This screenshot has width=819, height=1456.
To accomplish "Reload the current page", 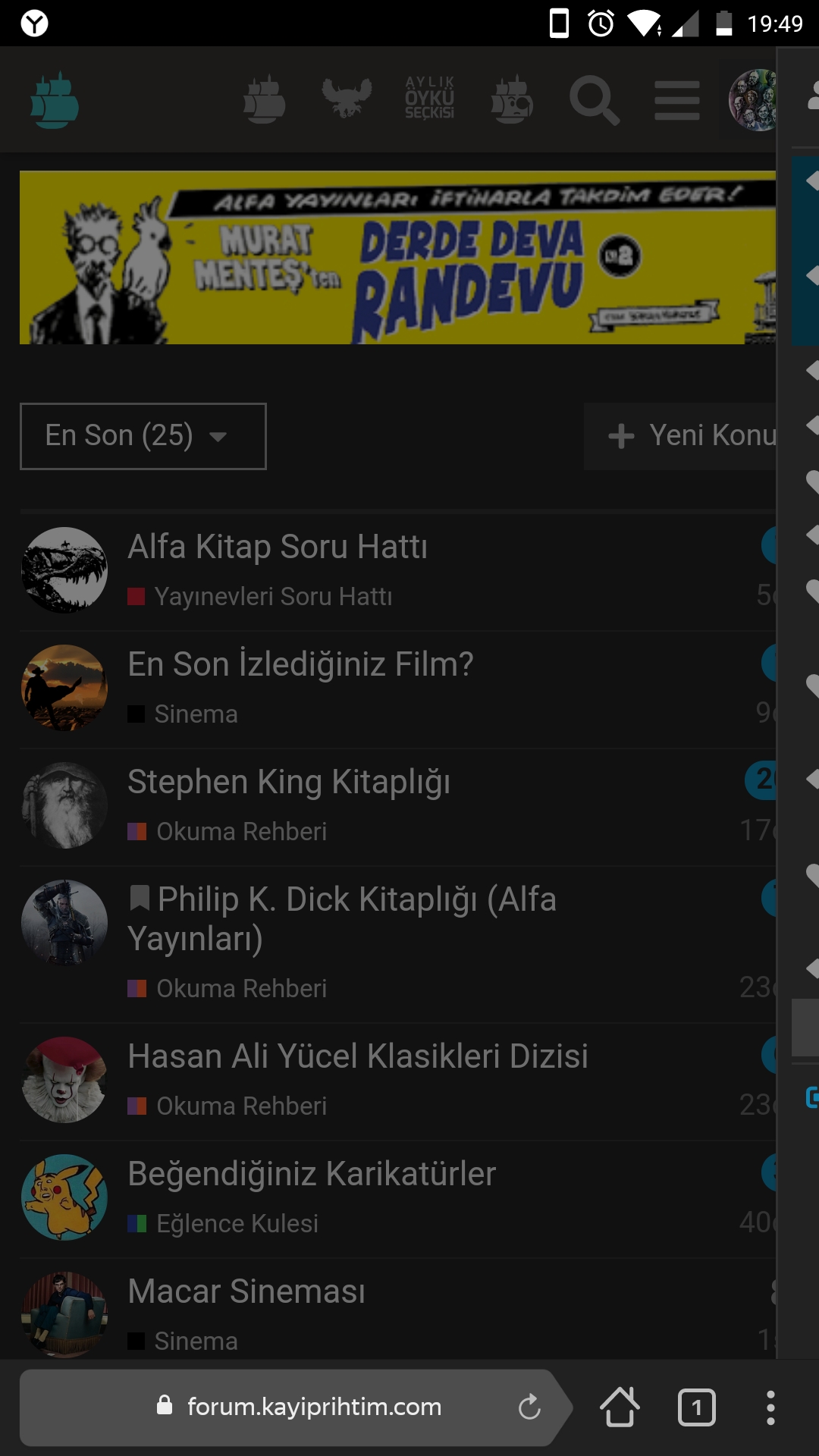I will 529,1407.
